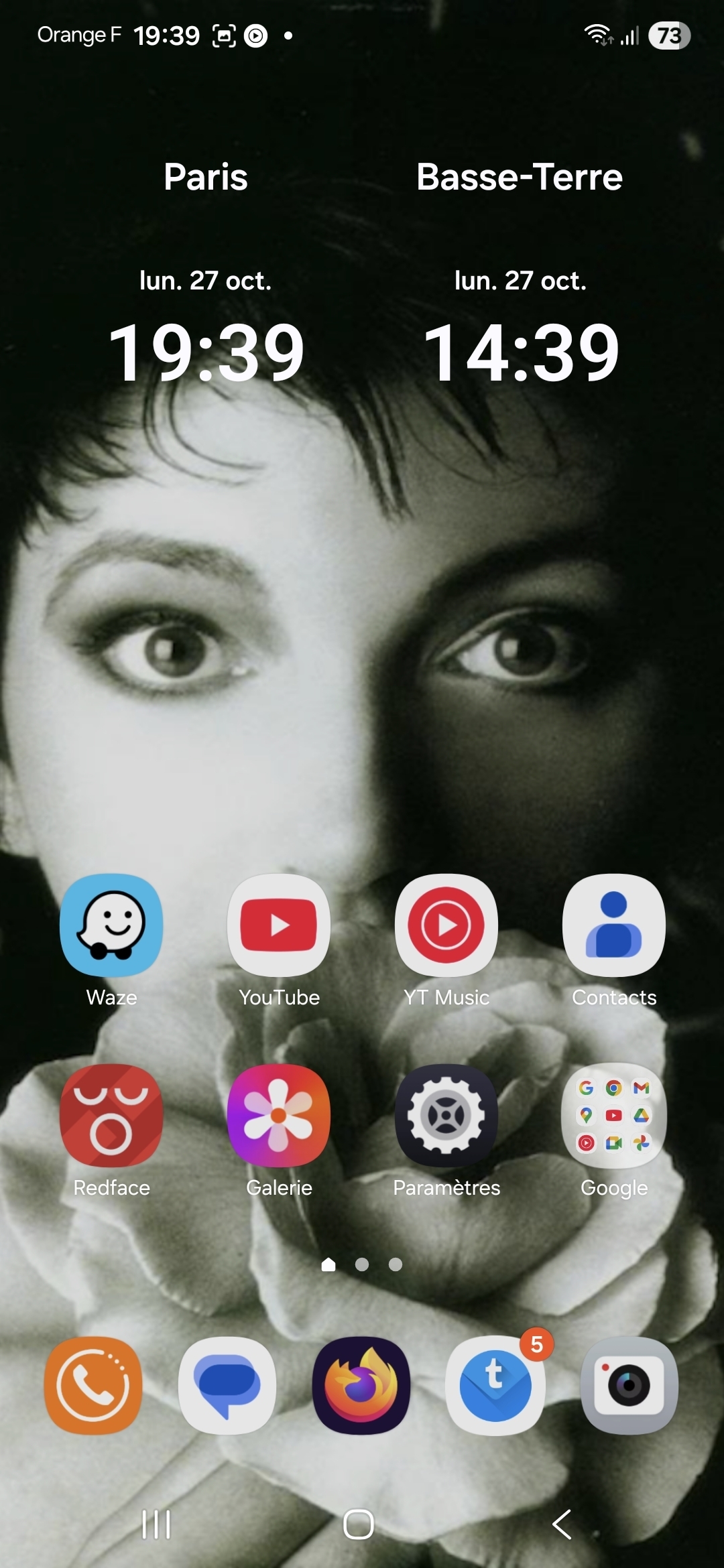Viewport: 724px width, 1568px height.
Task: Open the Waze app
Action: click(x=111, y=925)
